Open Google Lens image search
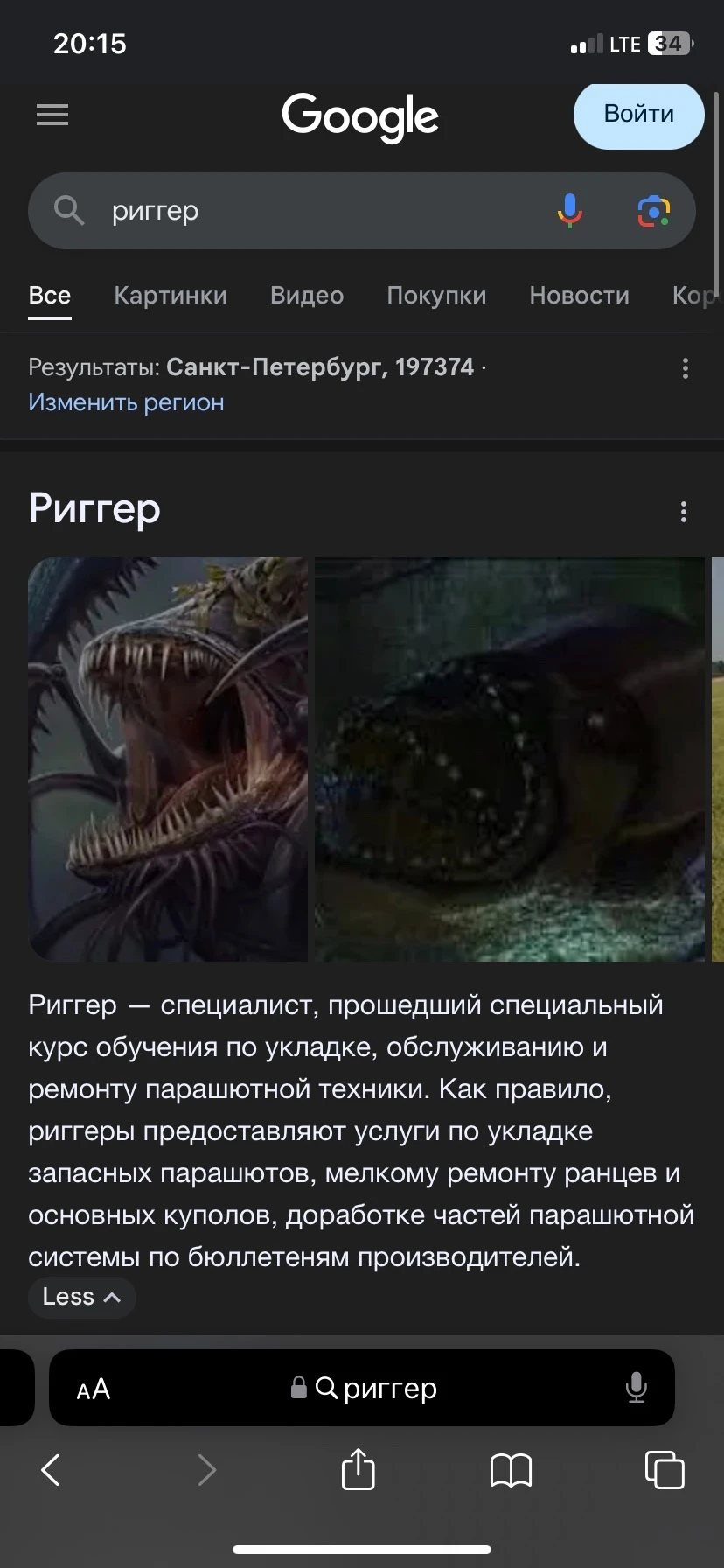The image size is (724, 1568). (654, 210)
